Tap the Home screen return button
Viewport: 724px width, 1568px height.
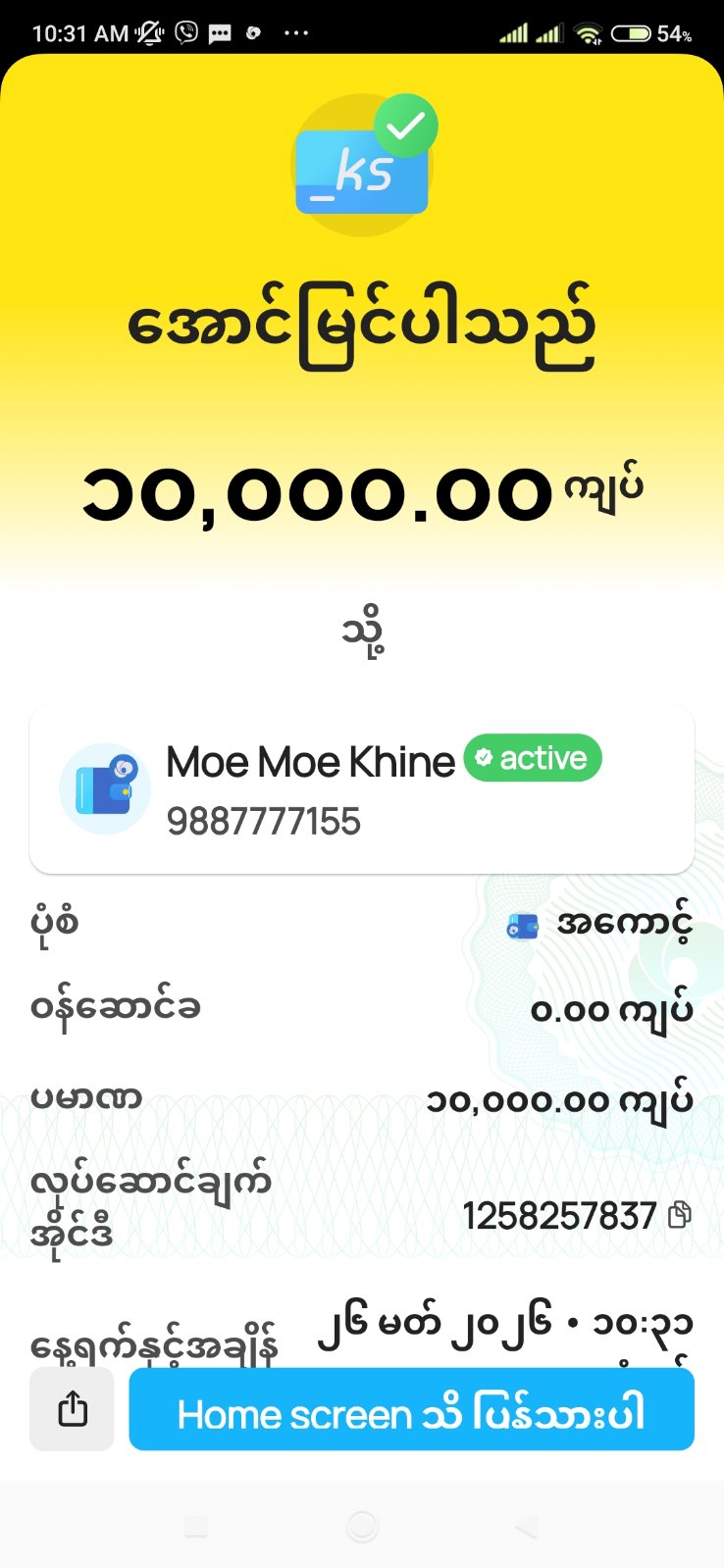[x=411, y=1410]
